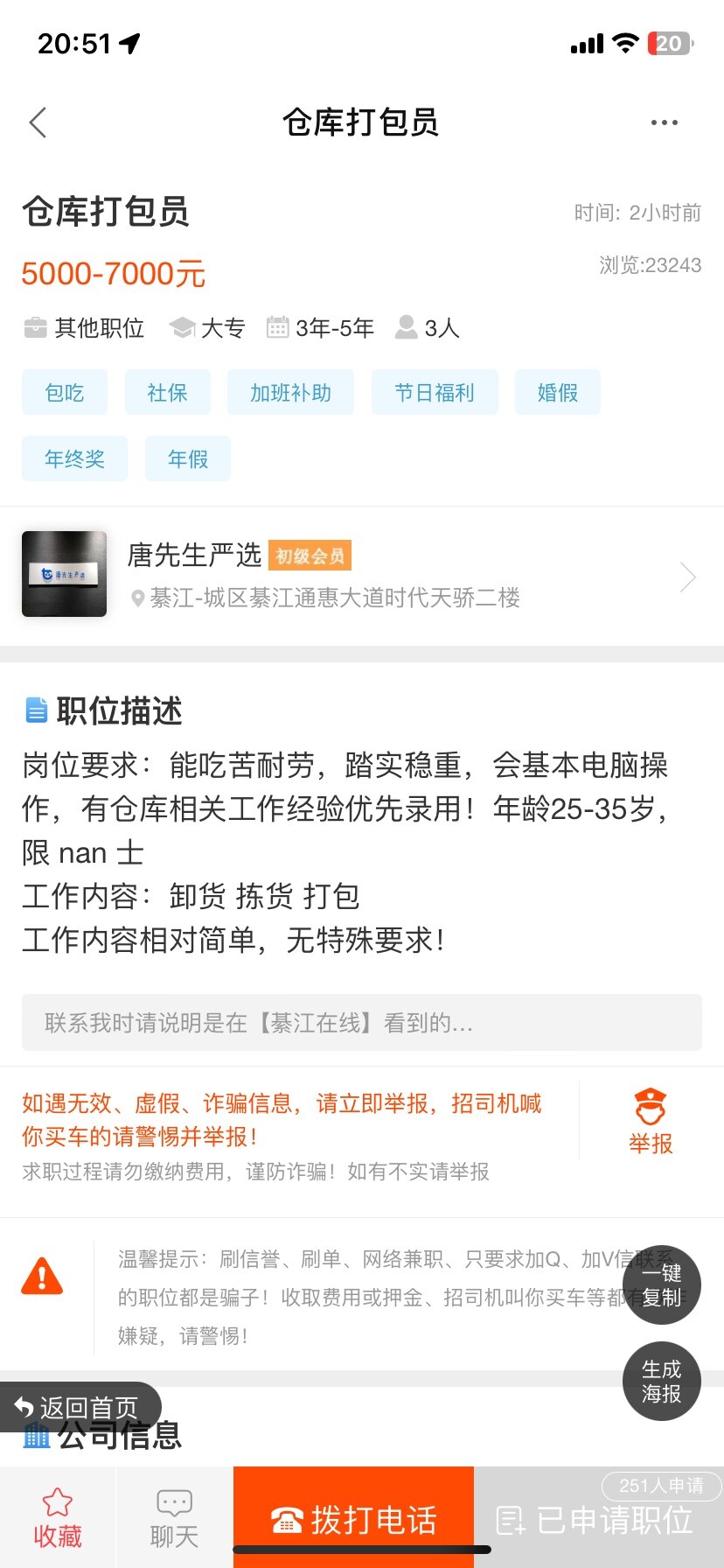Tap the 一键复制 floating button
Image resolution: width=724 pixels, height=1568 pixels.
click(662, 1284)
